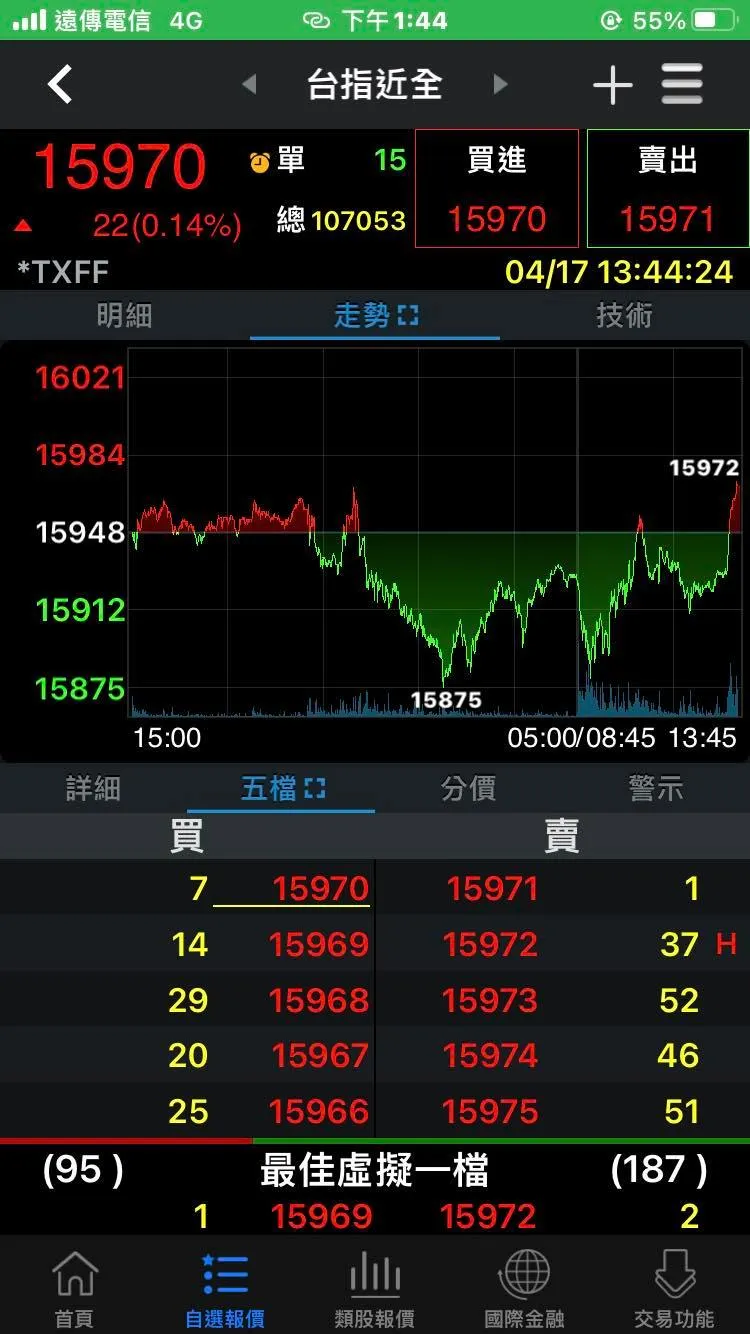Switch to the 分價 price distribution tab
Viewport: 750px width, 1334px height.
coord(468,789)
